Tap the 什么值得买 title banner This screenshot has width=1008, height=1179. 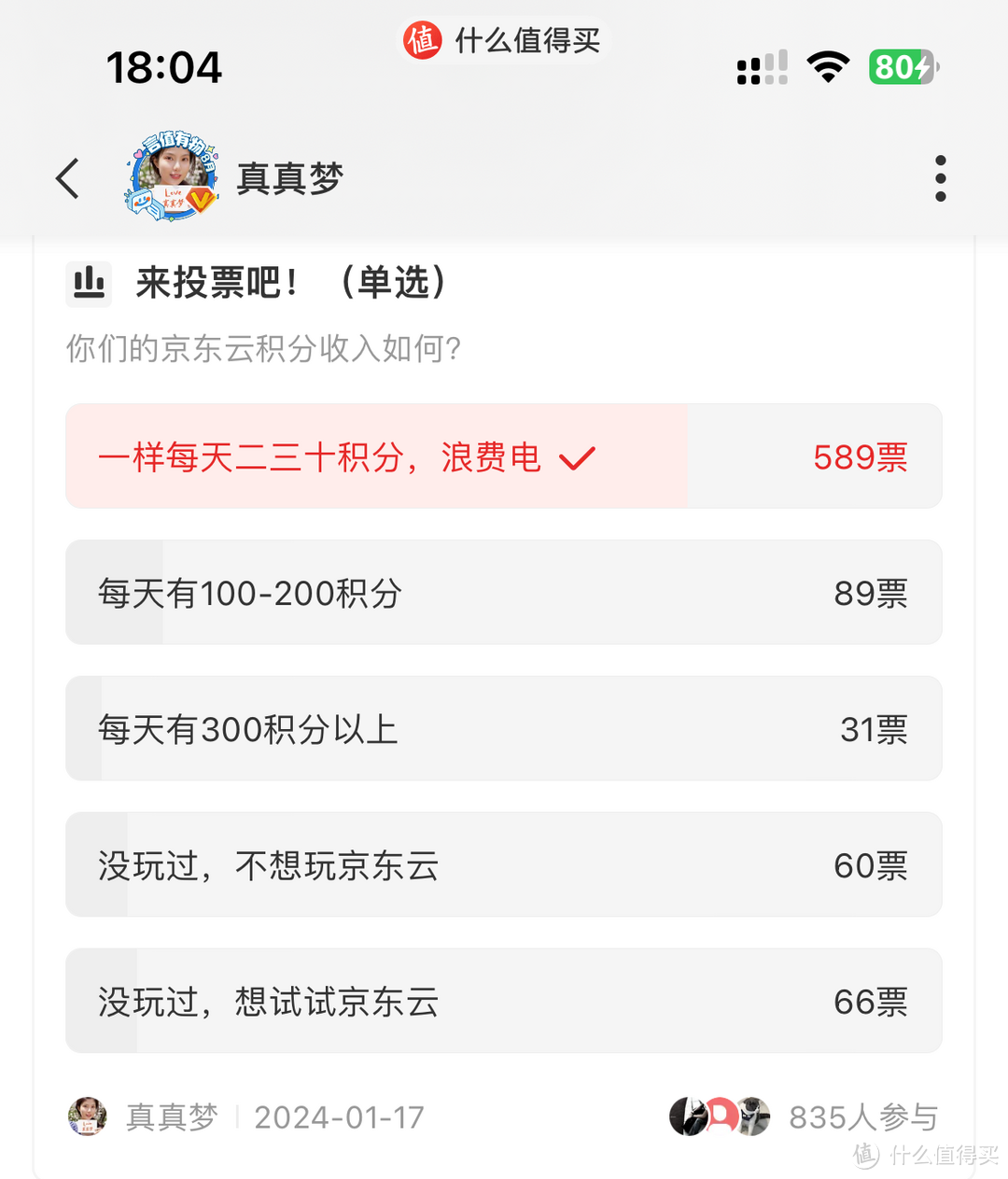[504, 41]
